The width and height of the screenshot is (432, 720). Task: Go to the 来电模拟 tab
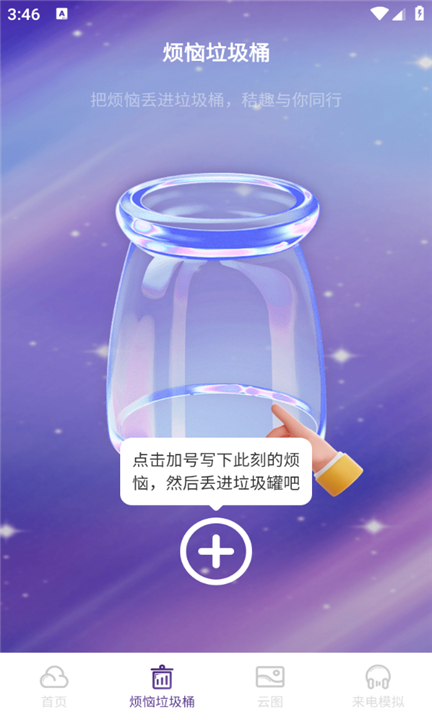[x=378, y=687]
